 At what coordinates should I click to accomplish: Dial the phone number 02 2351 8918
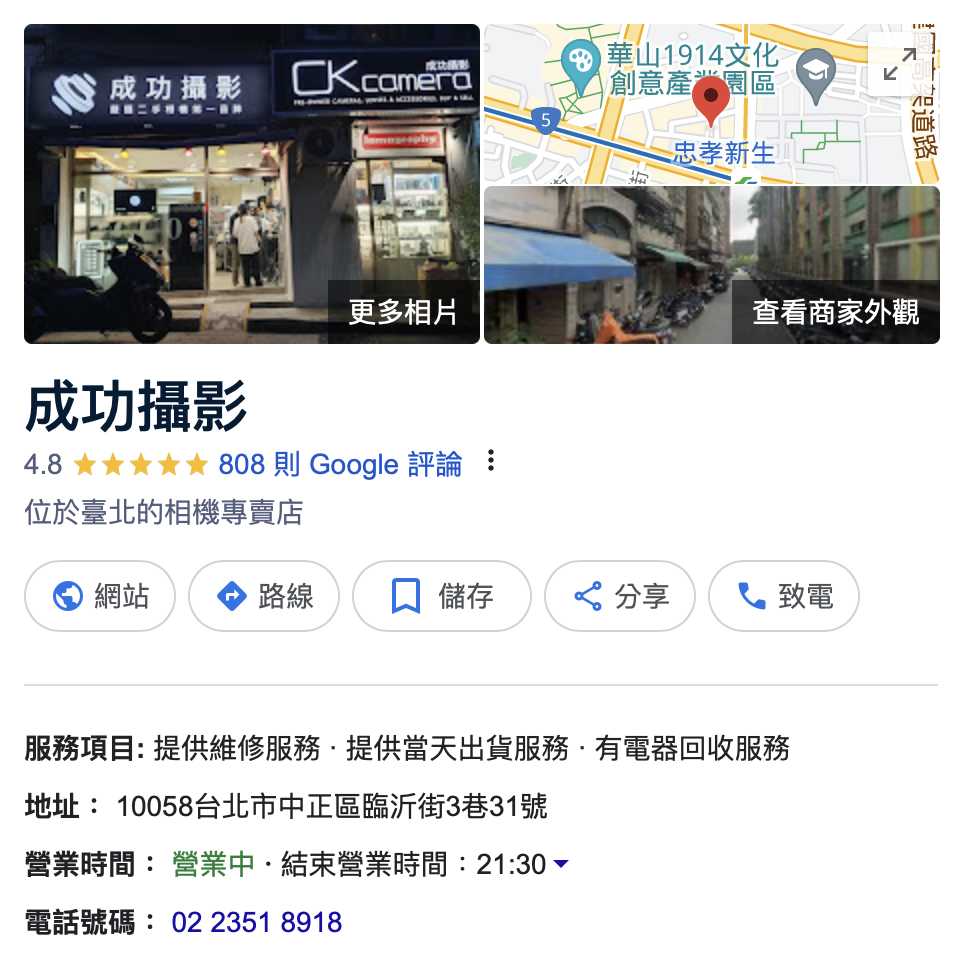click(x=256, y=922)
